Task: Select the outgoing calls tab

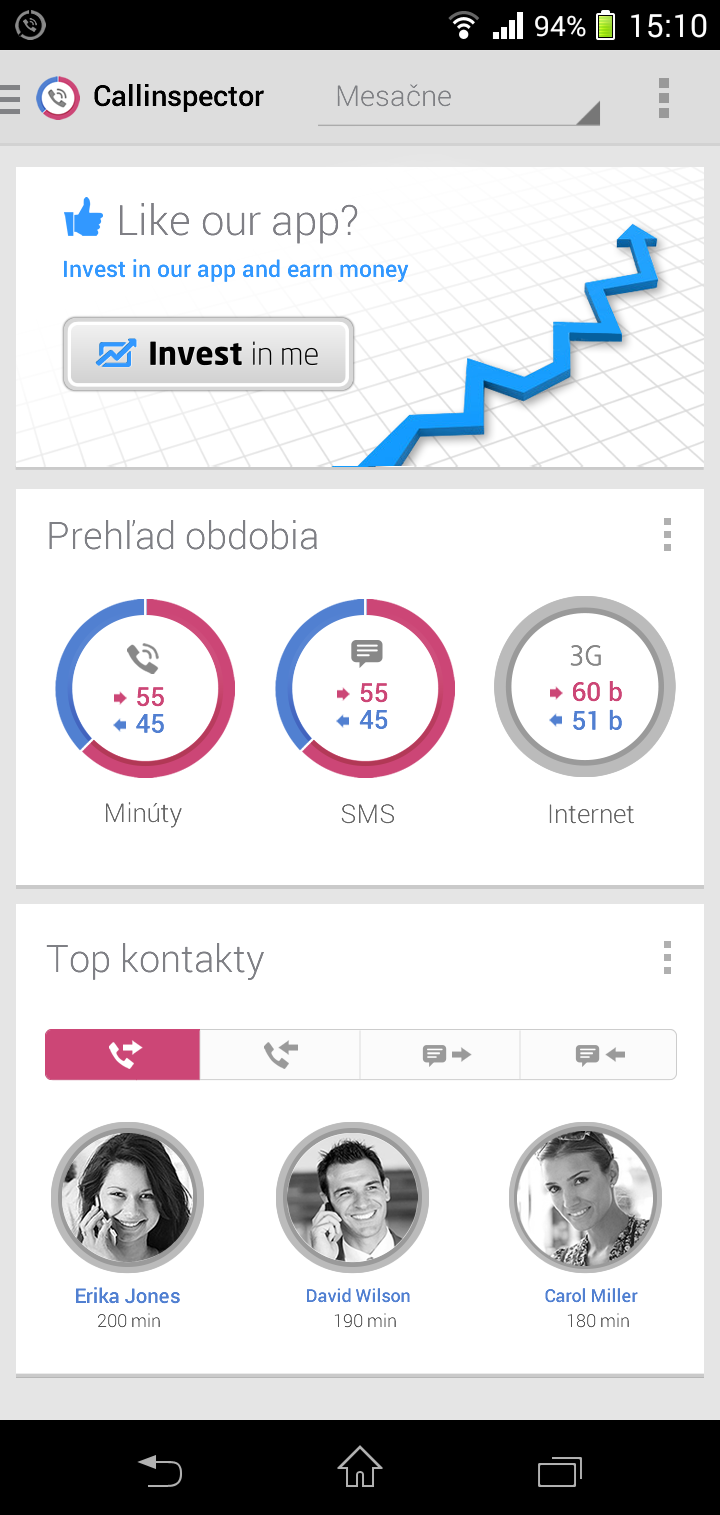Action: click(123, 1055)
